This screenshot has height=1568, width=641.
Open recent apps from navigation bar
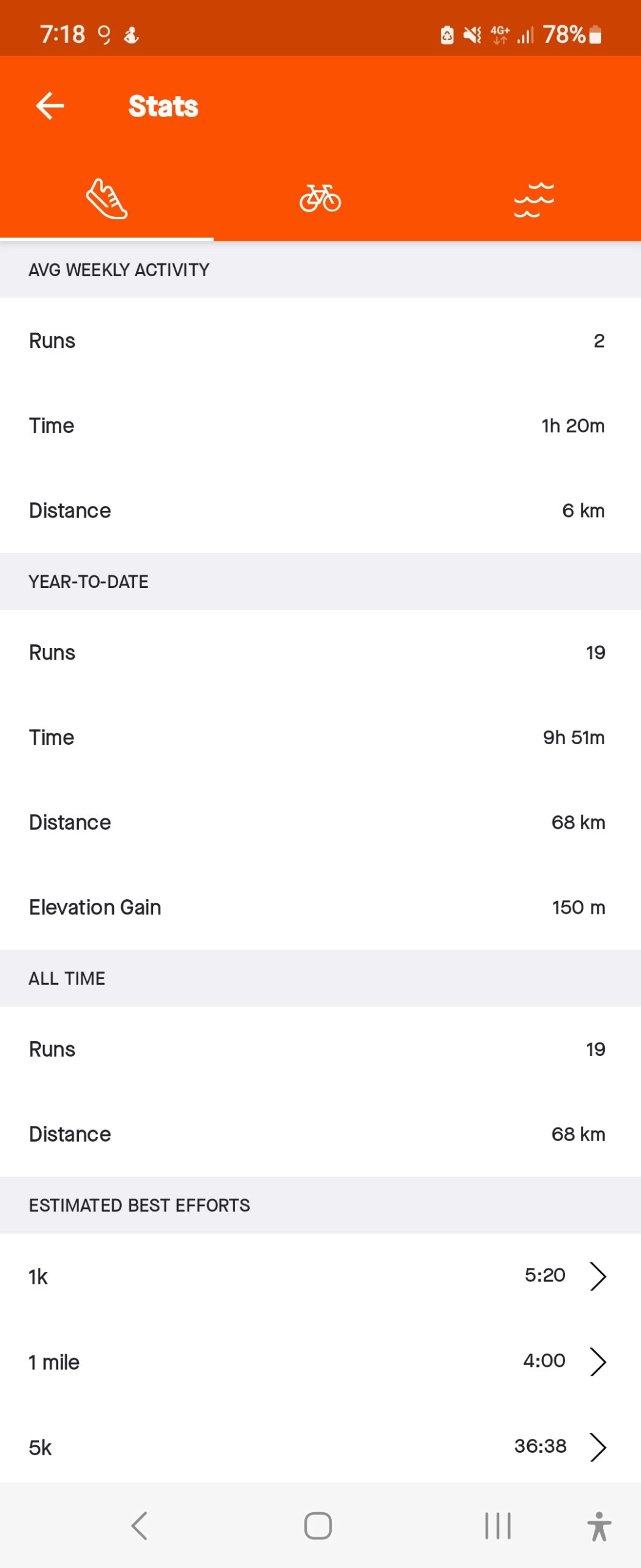click(498, 1526)
